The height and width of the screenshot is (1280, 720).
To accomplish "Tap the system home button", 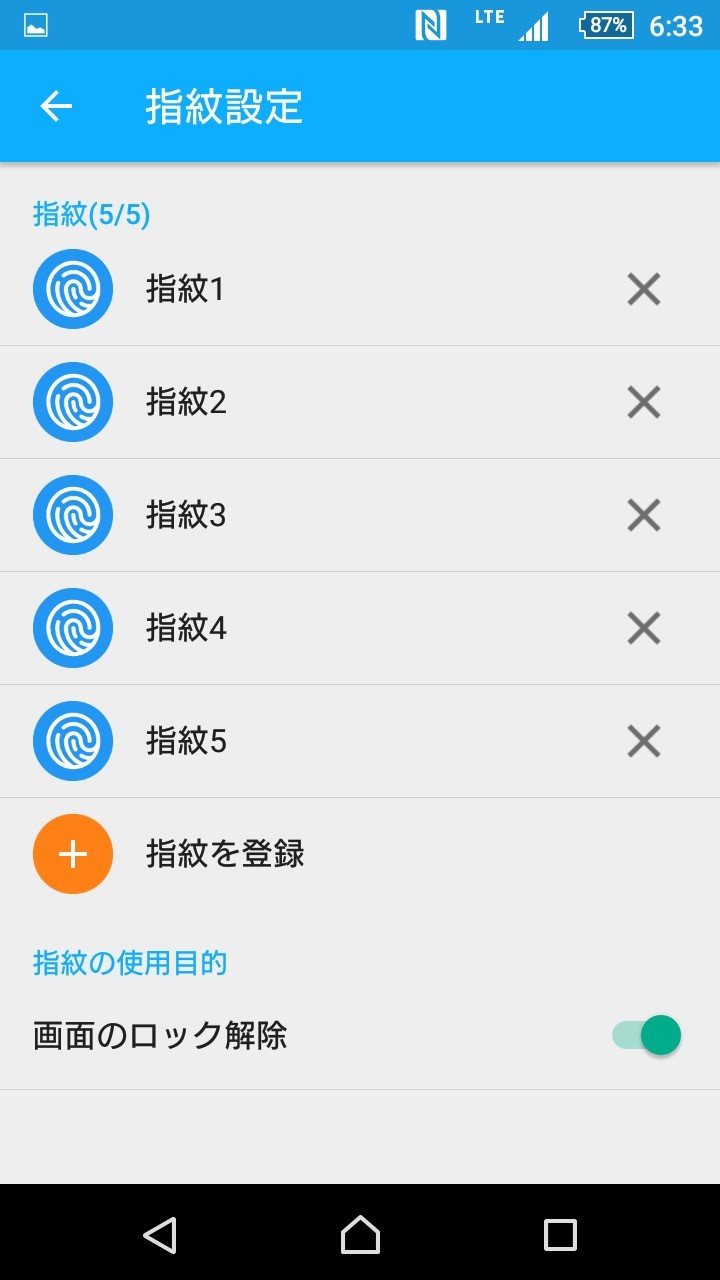I will click(x=360, y=1235).
